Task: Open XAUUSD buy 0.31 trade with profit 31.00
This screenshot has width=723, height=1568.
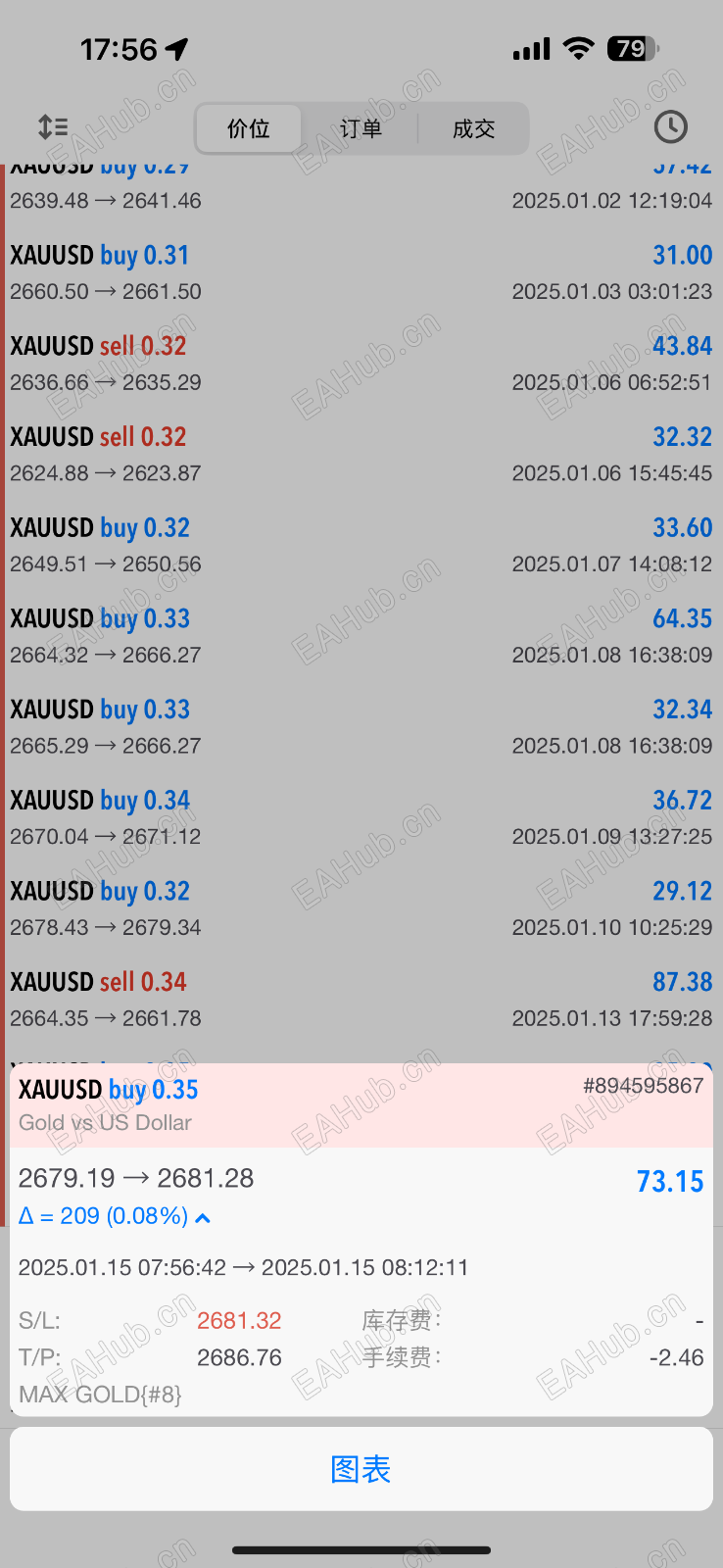Action: pyautogui.click(x=361, y=272)
